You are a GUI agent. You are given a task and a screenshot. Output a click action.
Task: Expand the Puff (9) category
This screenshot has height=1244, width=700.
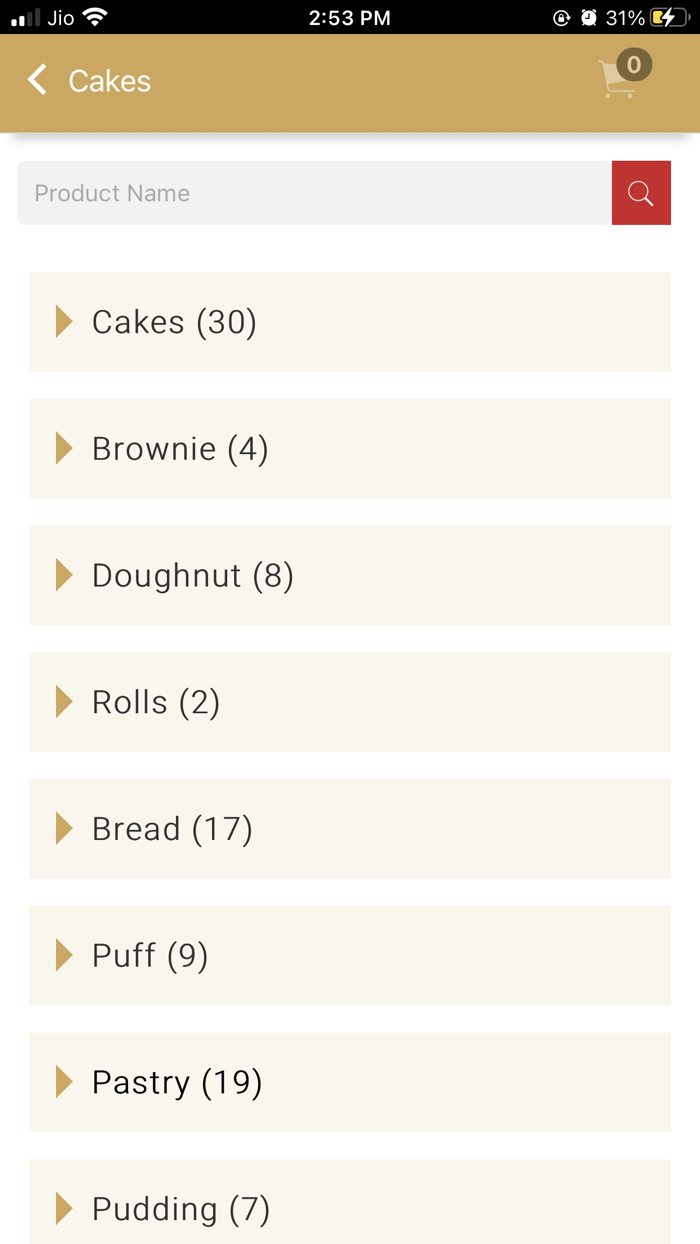coord(349,956)
